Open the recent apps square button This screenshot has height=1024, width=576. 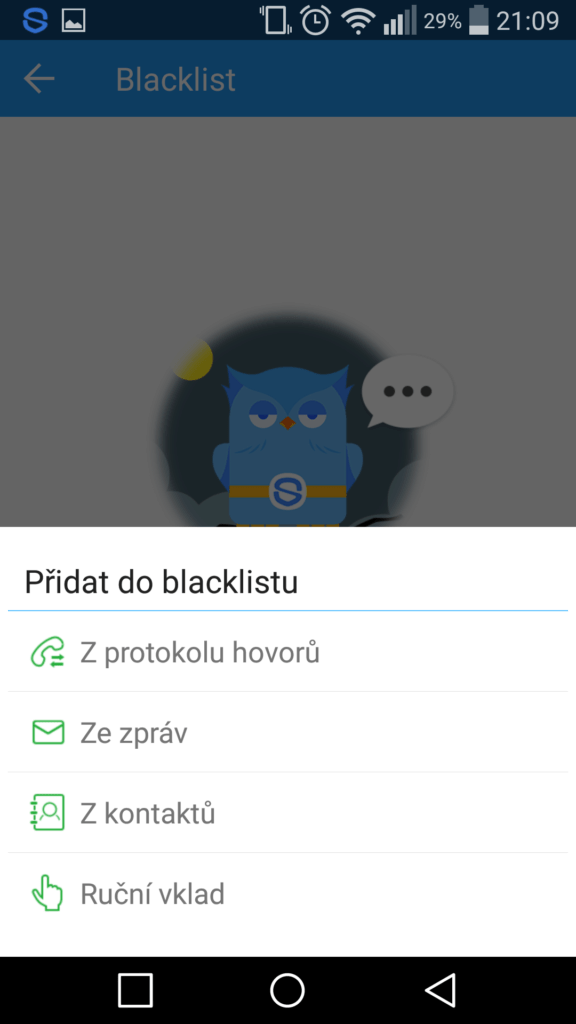click(x=135, y=990)
